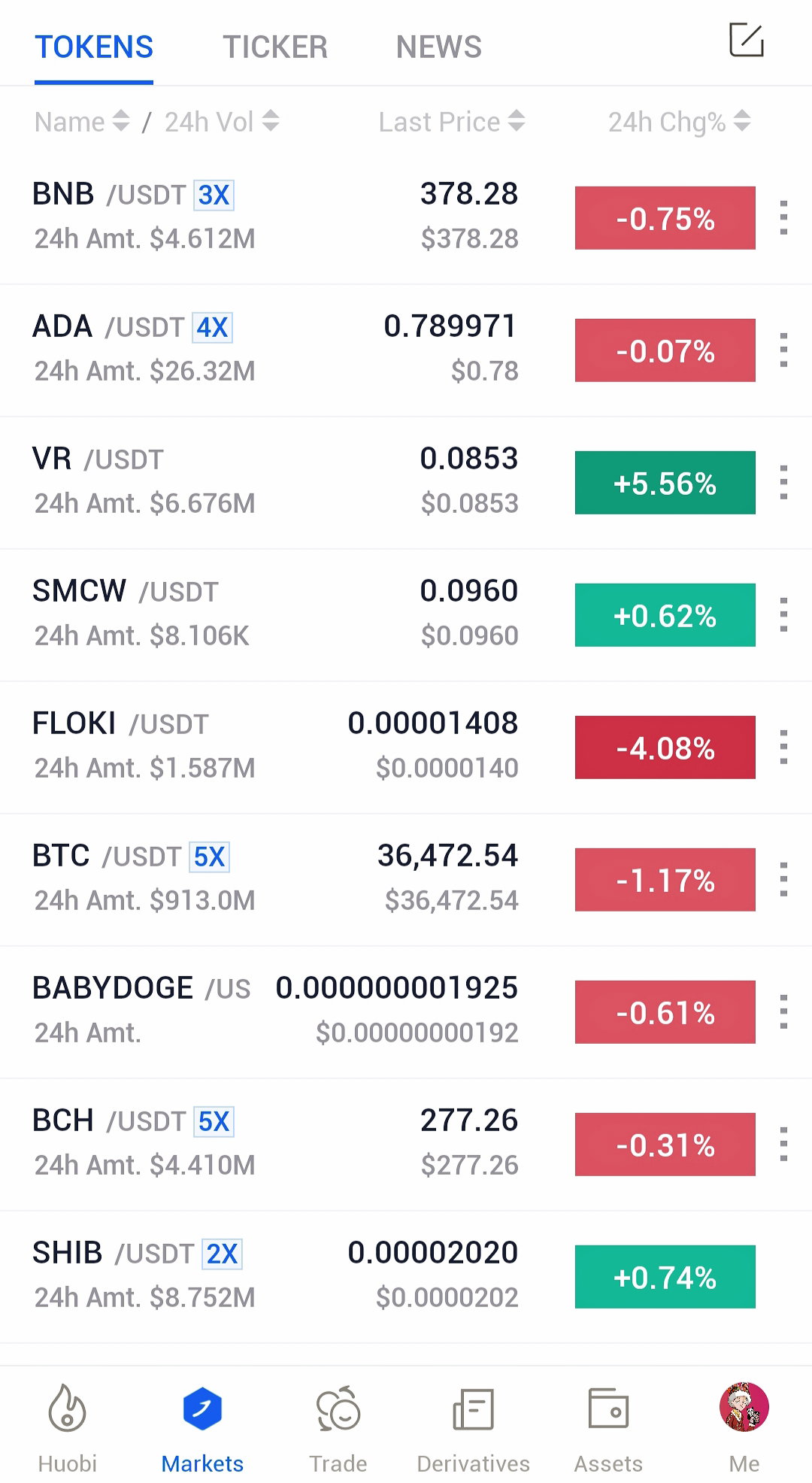The height and width of the screenshot is (1483, 812).
Task: Switch to the NEWS tab
Action: point(439,47)
